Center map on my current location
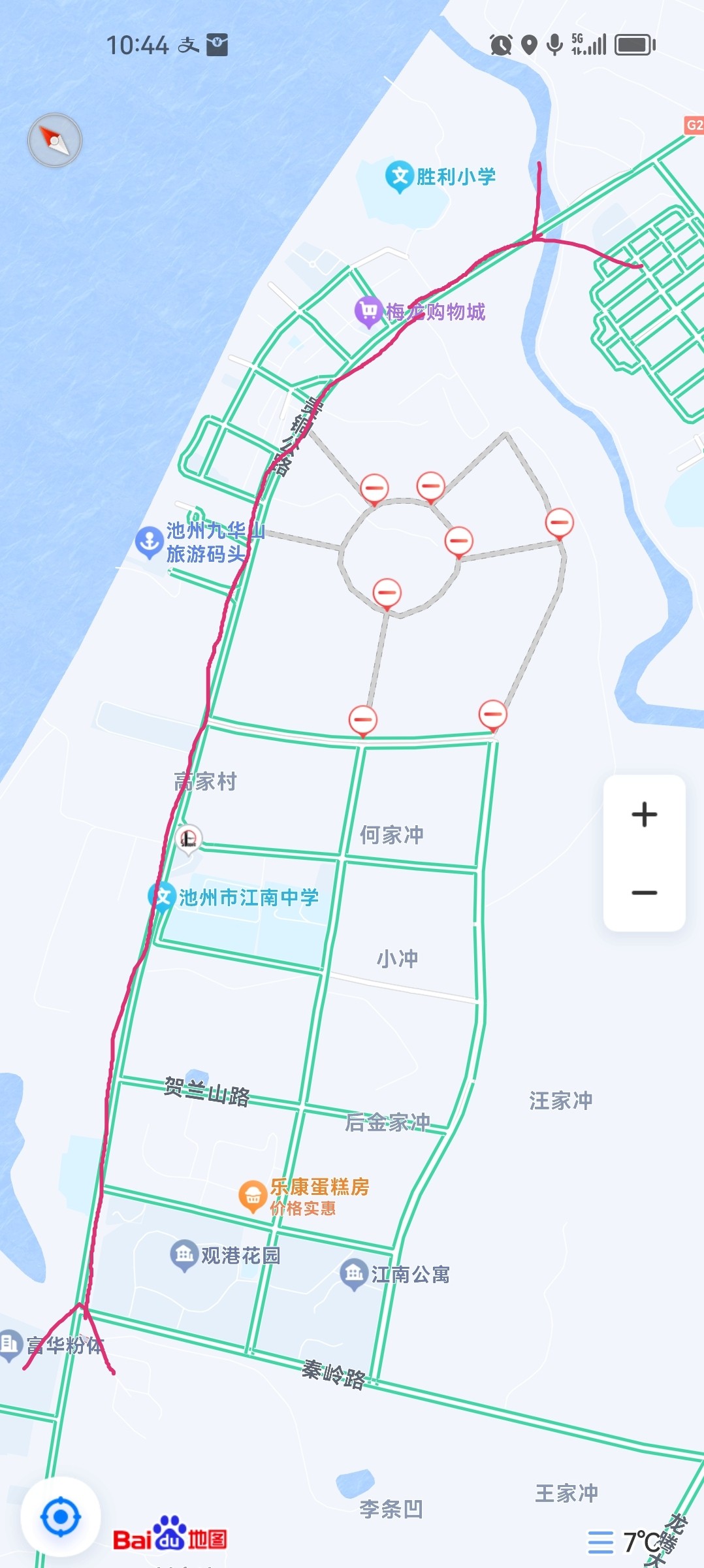 [61, 1516]
